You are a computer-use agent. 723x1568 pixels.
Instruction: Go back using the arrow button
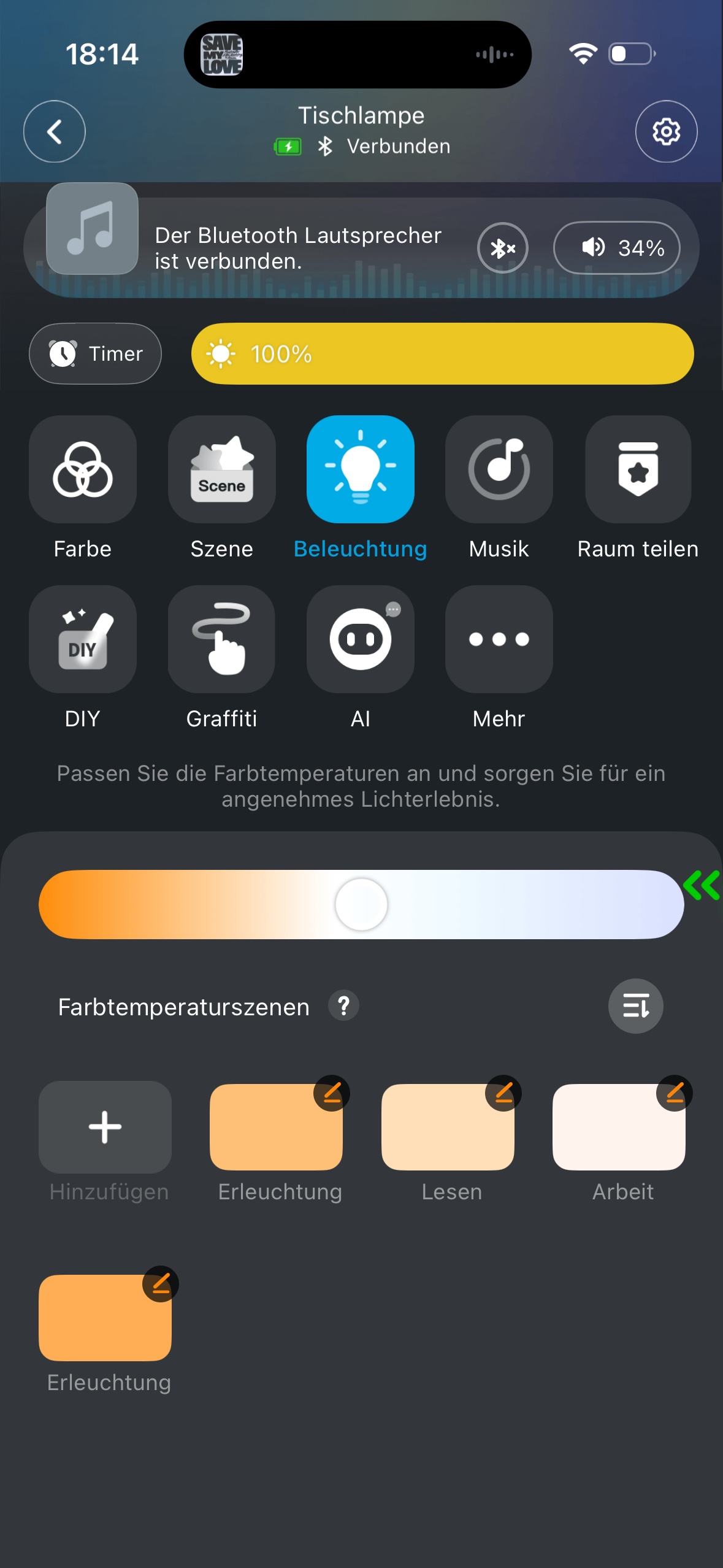pos(54,131)
